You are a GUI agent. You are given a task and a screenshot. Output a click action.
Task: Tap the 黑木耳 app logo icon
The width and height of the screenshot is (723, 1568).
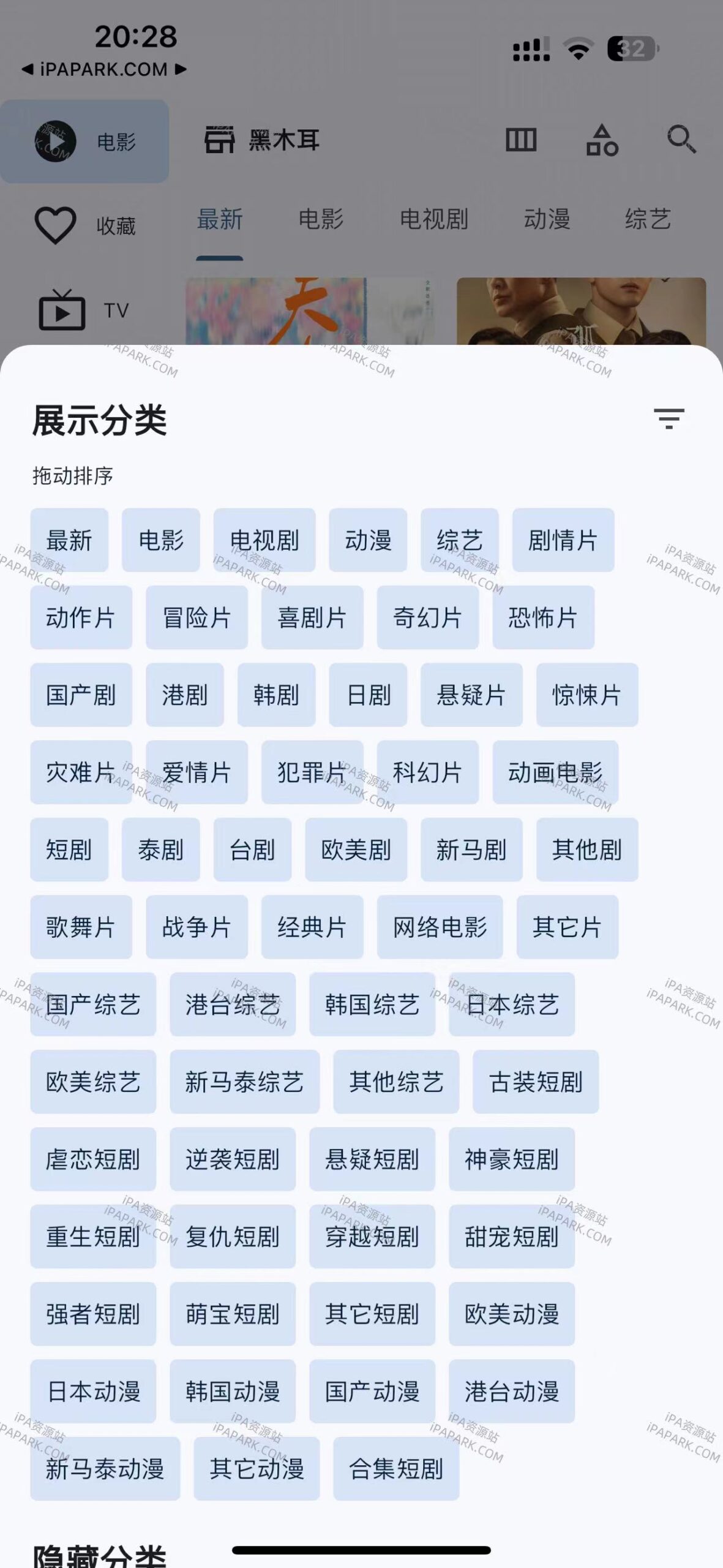pyautogui.click(x=220, y=140)
